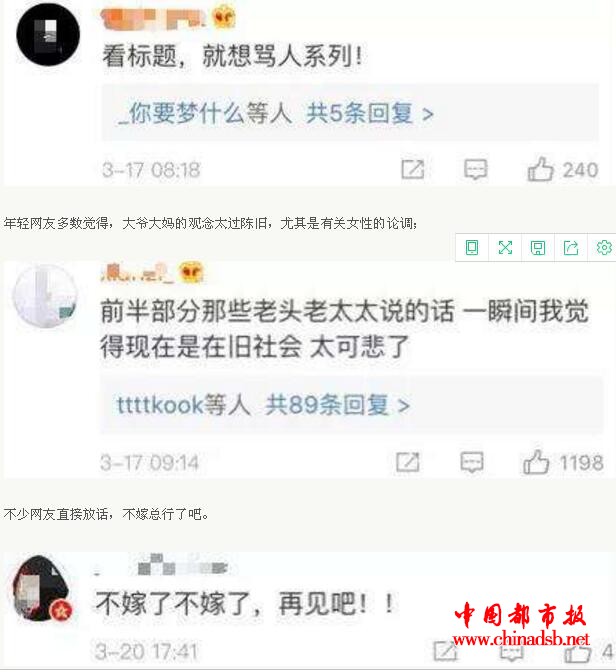Share the image from the hover toolbar
Viewport: 616px width, 672px height.
(571, 248)
